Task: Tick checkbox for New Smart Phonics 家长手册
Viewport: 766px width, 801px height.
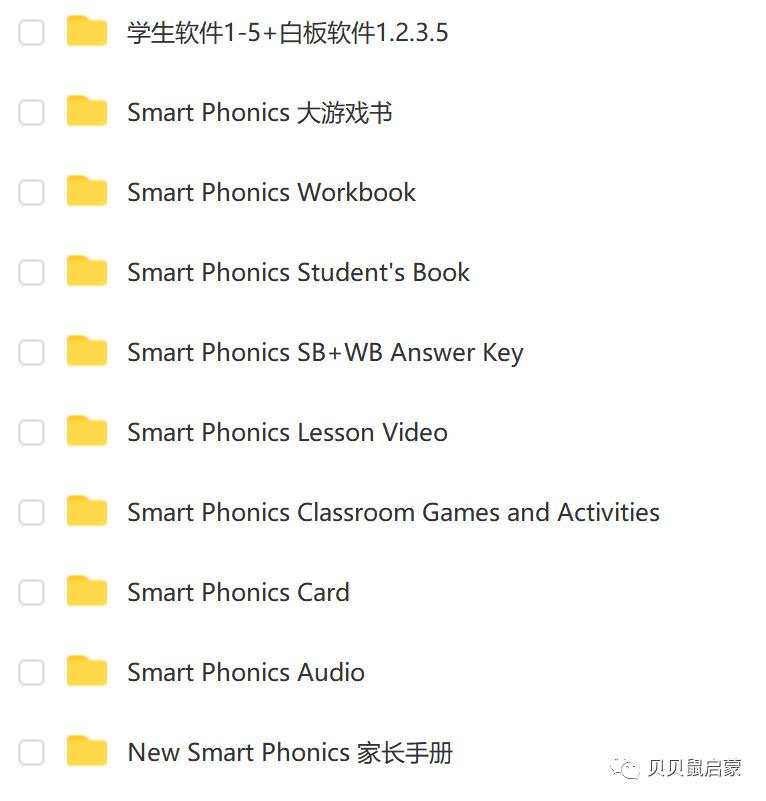Action: pos(32,753)
